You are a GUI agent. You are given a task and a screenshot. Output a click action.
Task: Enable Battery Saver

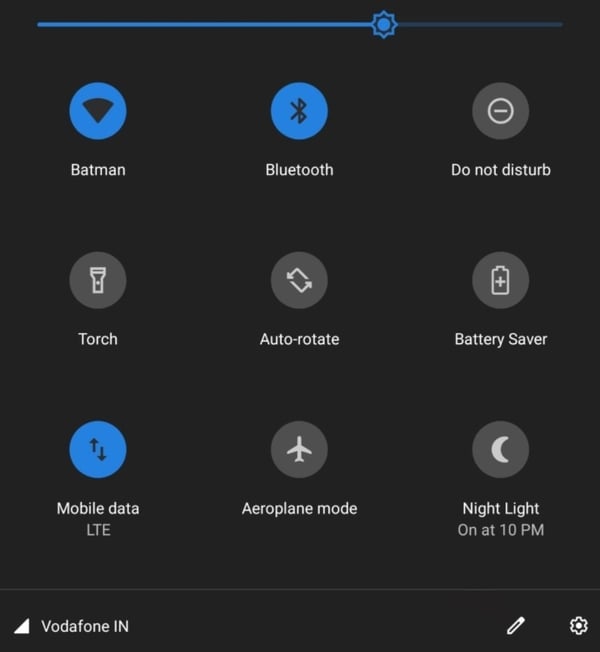[500, 280]
